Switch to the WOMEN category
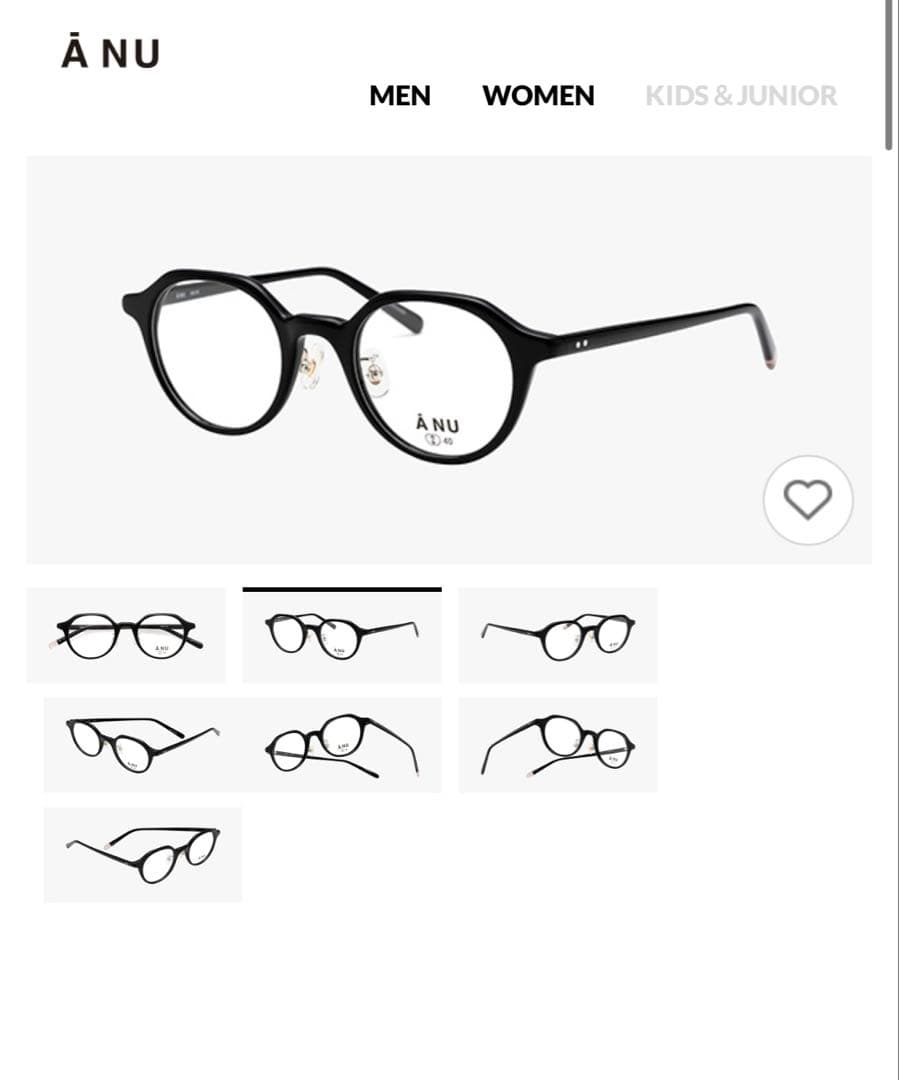Viewport: 899px width, 1080px height. (538, 96)
